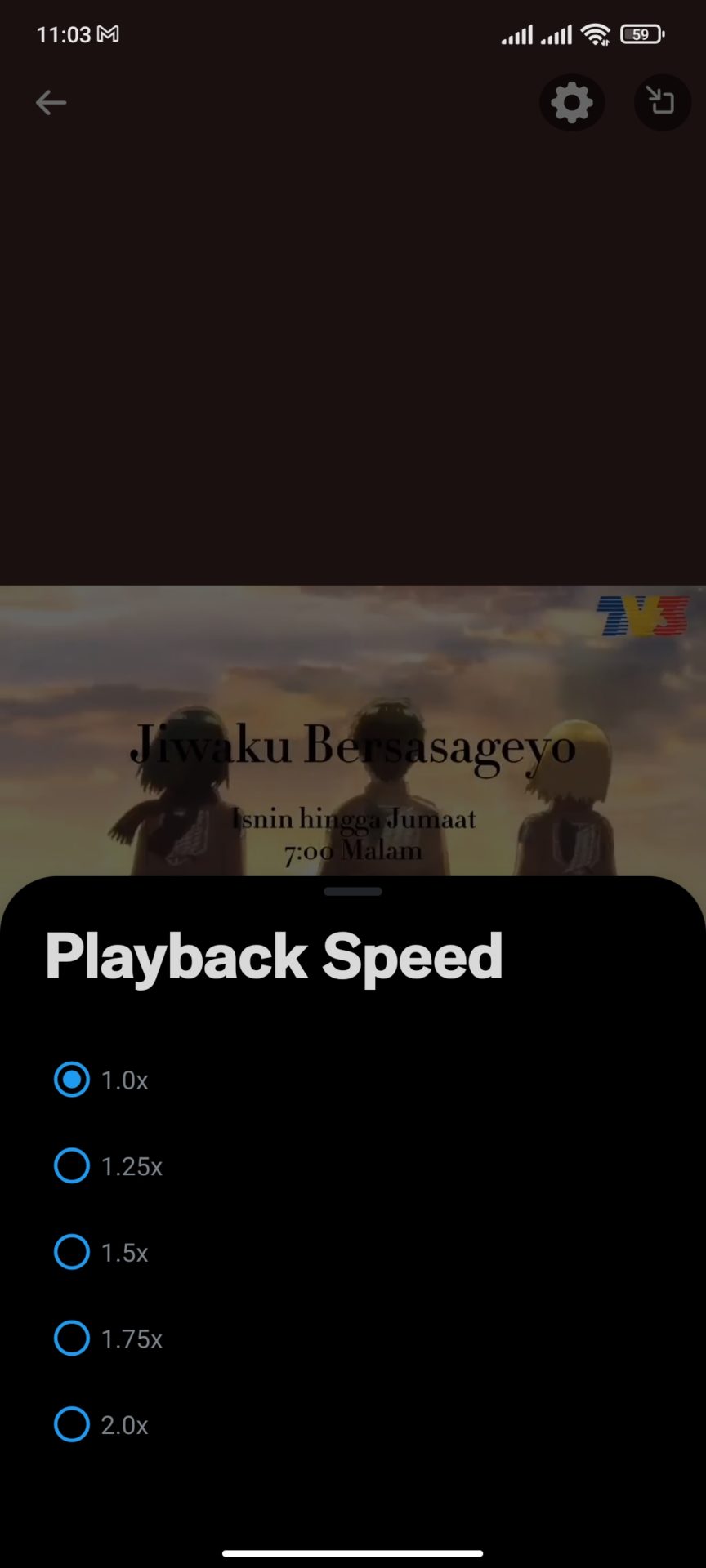
Task: Open the video settings gear
Action: coord(572,103)
